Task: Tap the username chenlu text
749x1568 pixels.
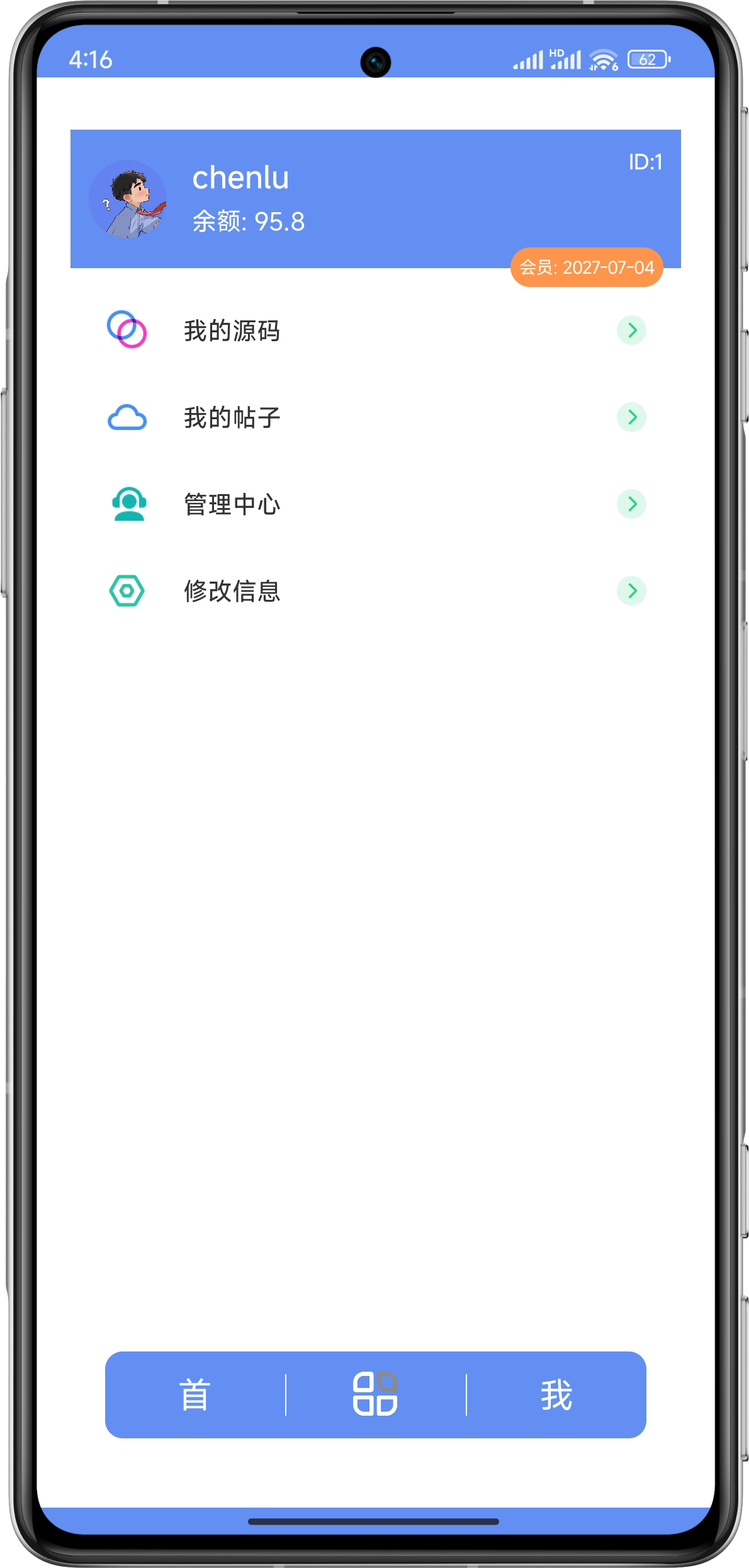Action: tap(240, 178)
